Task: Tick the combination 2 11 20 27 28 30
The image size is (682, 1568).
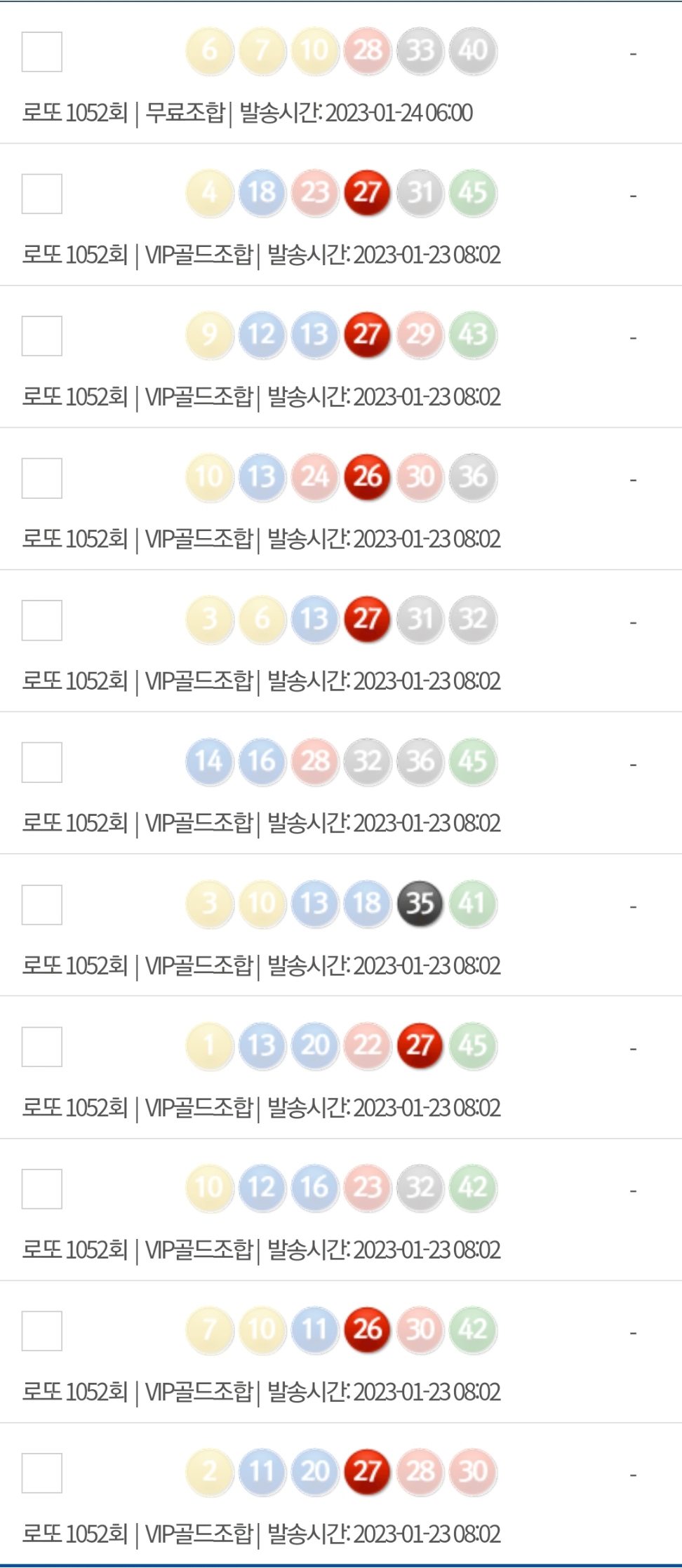Action: pos(42,1473)
